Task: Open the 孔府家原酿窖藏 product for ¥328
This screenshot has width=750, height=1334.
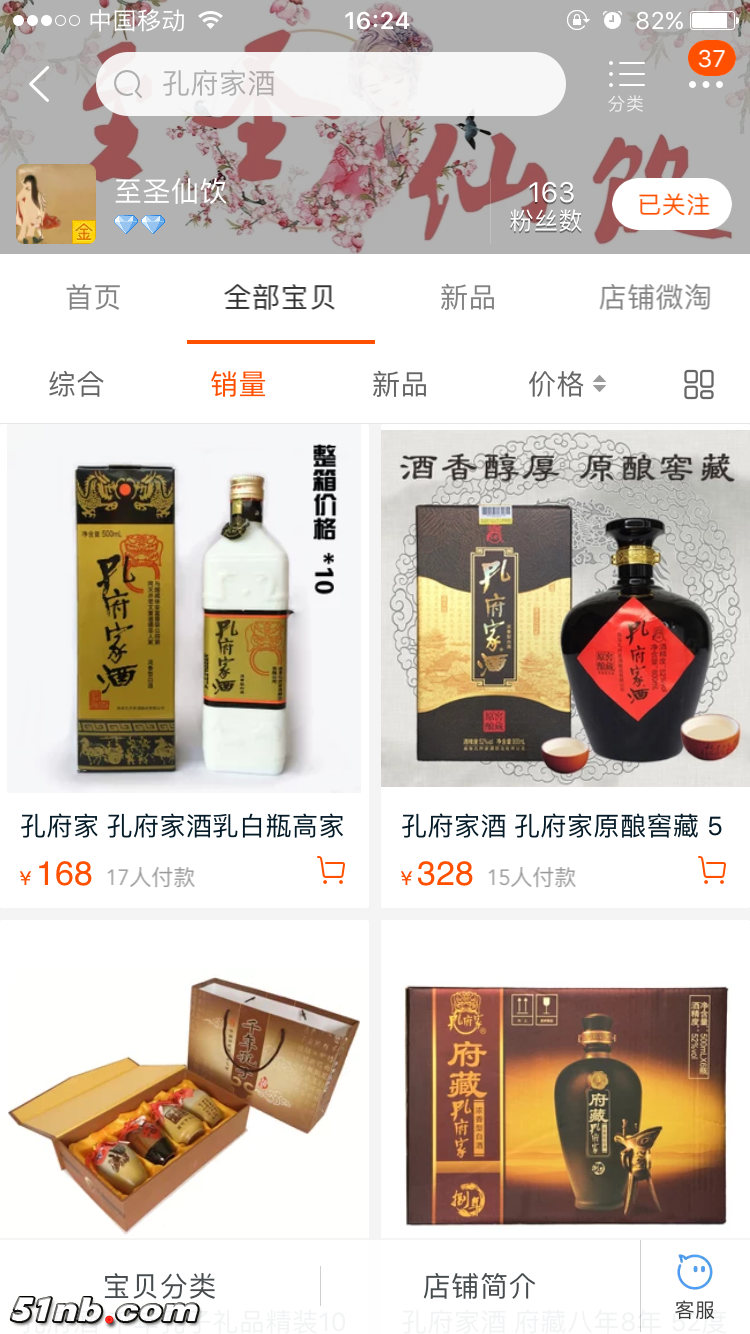Action: point(565,610)
